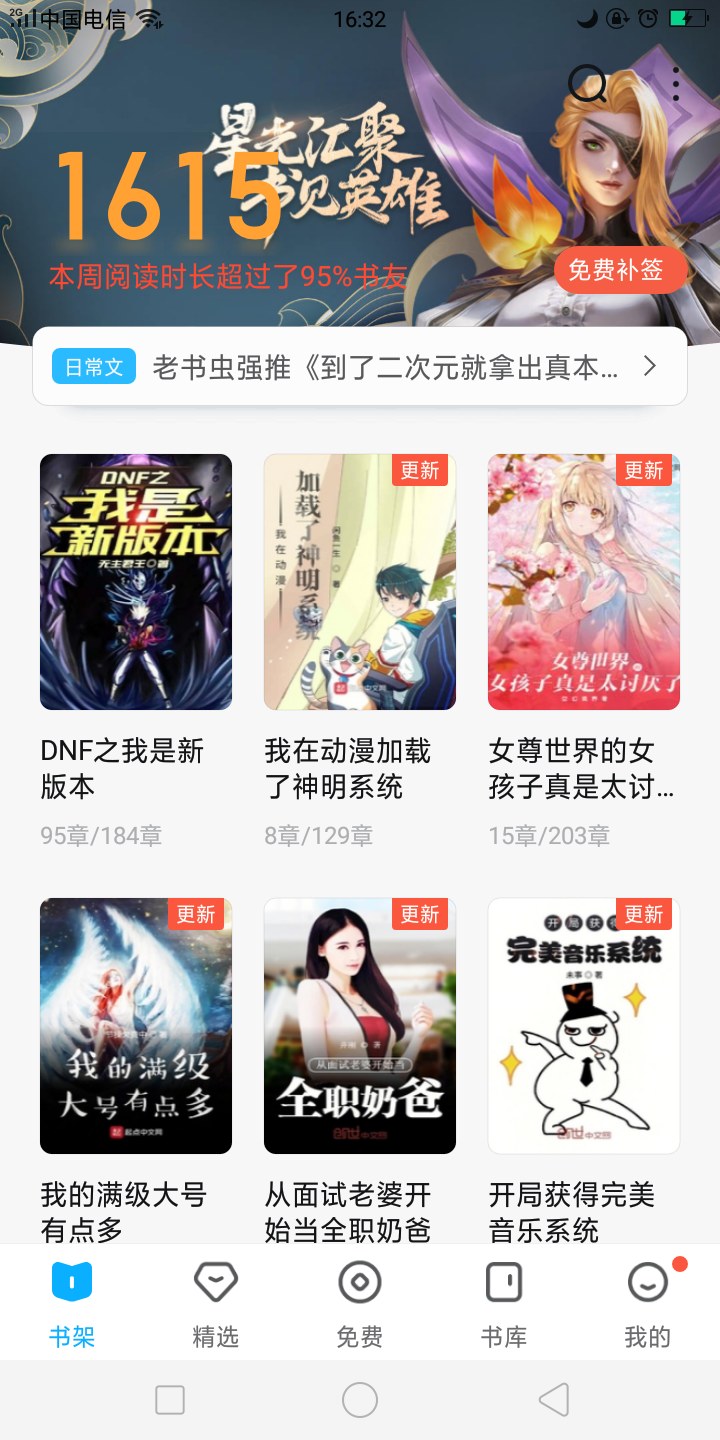Select the 书架 tab
This screenshot has height=1440, width=720.
tap(72, 1303)
